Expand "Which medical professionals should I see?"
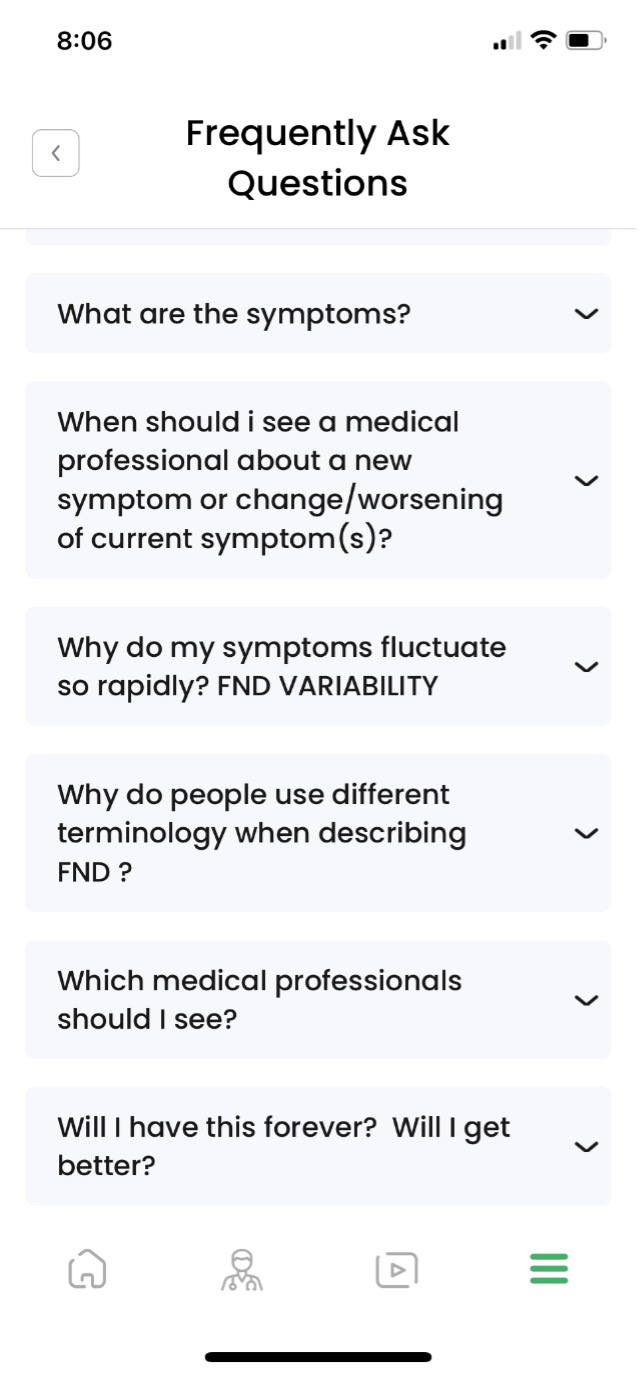The width and height of the screenshot is (641, 1381). (318, 999)
